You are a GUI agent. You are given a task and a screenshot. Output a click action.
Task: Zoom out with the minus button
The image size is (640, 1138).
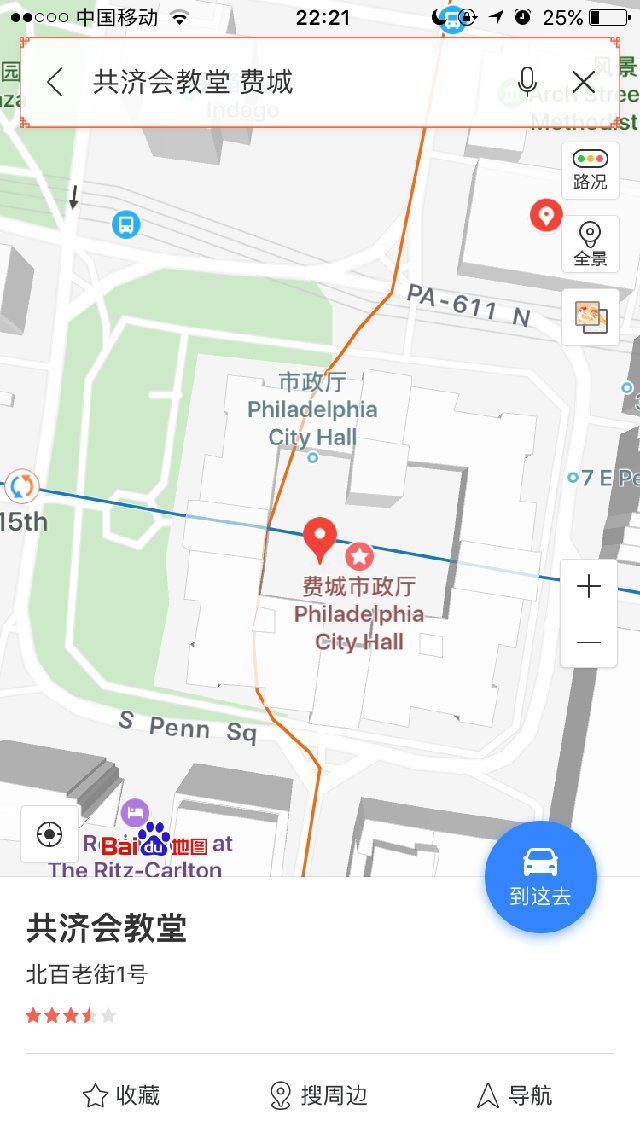[x=589, y=641]
